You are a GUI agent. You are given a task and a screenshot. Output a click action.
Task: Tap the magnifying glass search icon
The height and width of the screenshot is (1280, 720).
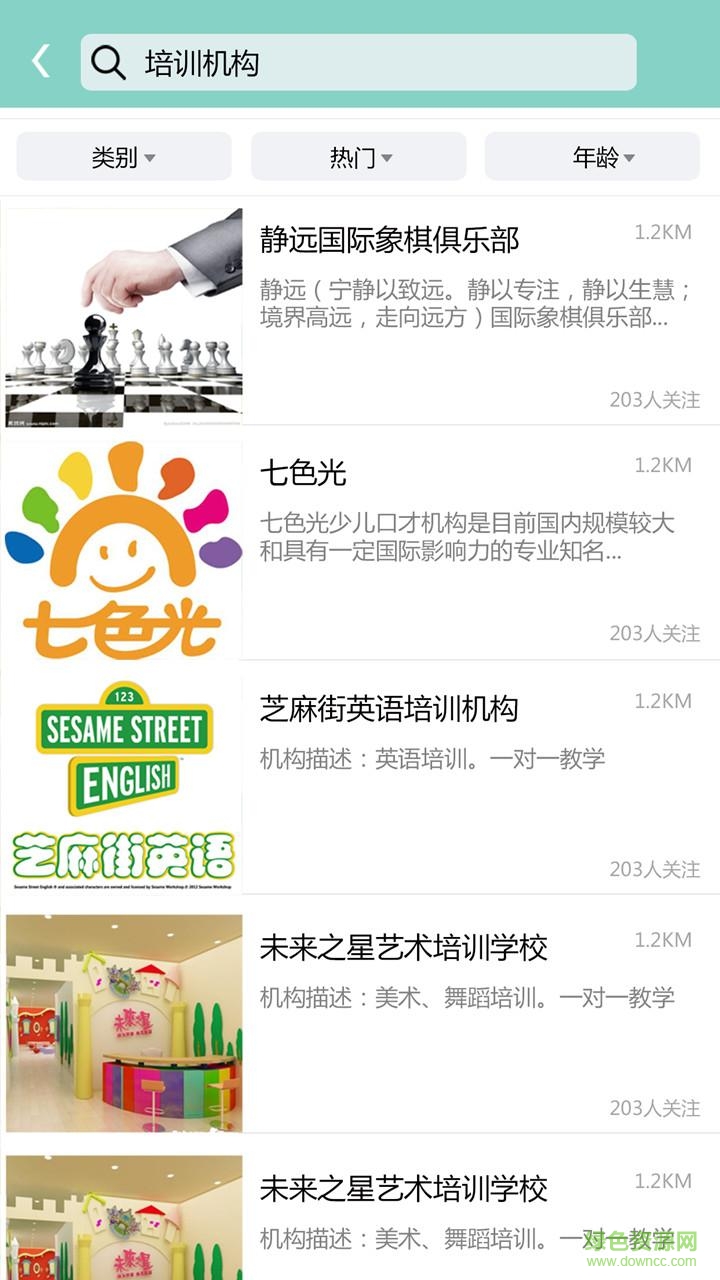tap(107, 61)
